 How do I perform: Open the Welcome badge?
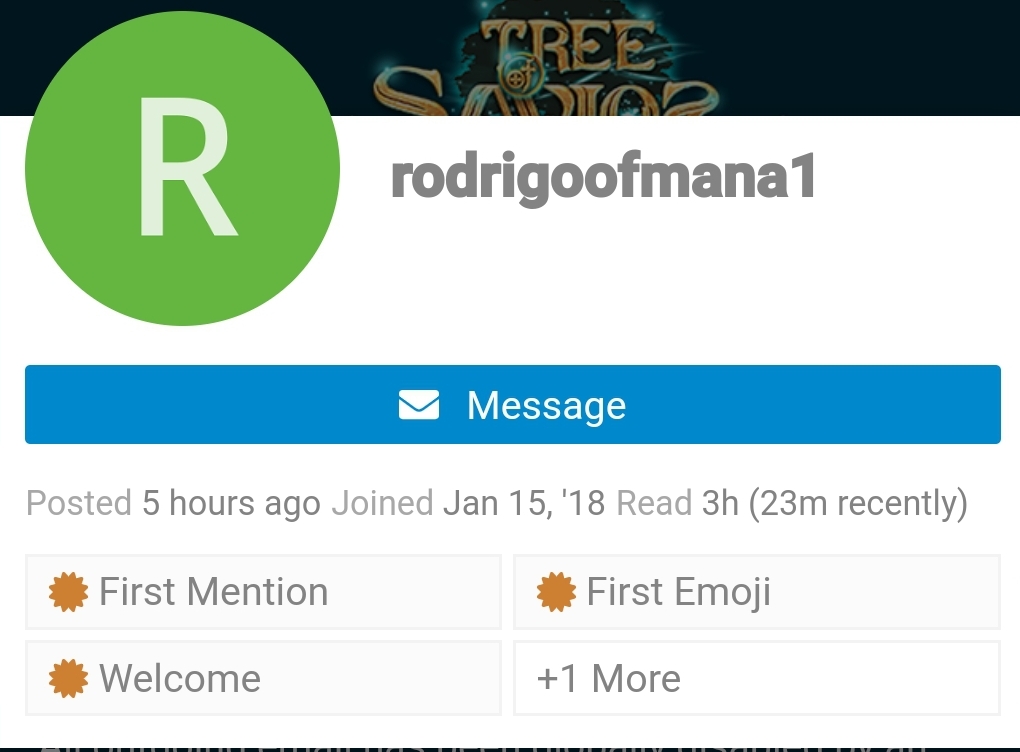click(x=263, y=678)
